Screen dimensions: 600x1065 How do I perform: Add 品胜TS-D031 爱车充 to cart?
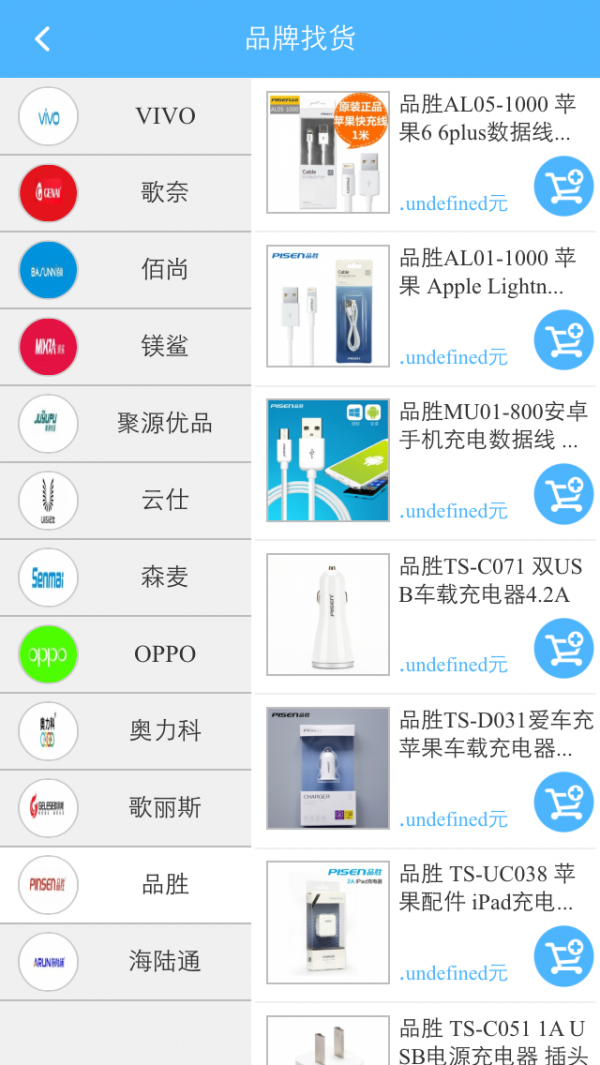[563, 802]
